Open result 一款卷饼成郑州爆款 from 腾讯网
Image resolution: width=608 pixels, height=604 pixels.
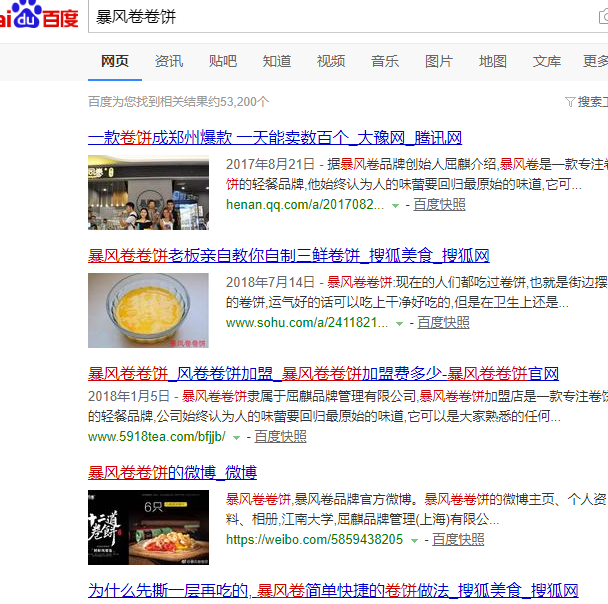(274, 137)
